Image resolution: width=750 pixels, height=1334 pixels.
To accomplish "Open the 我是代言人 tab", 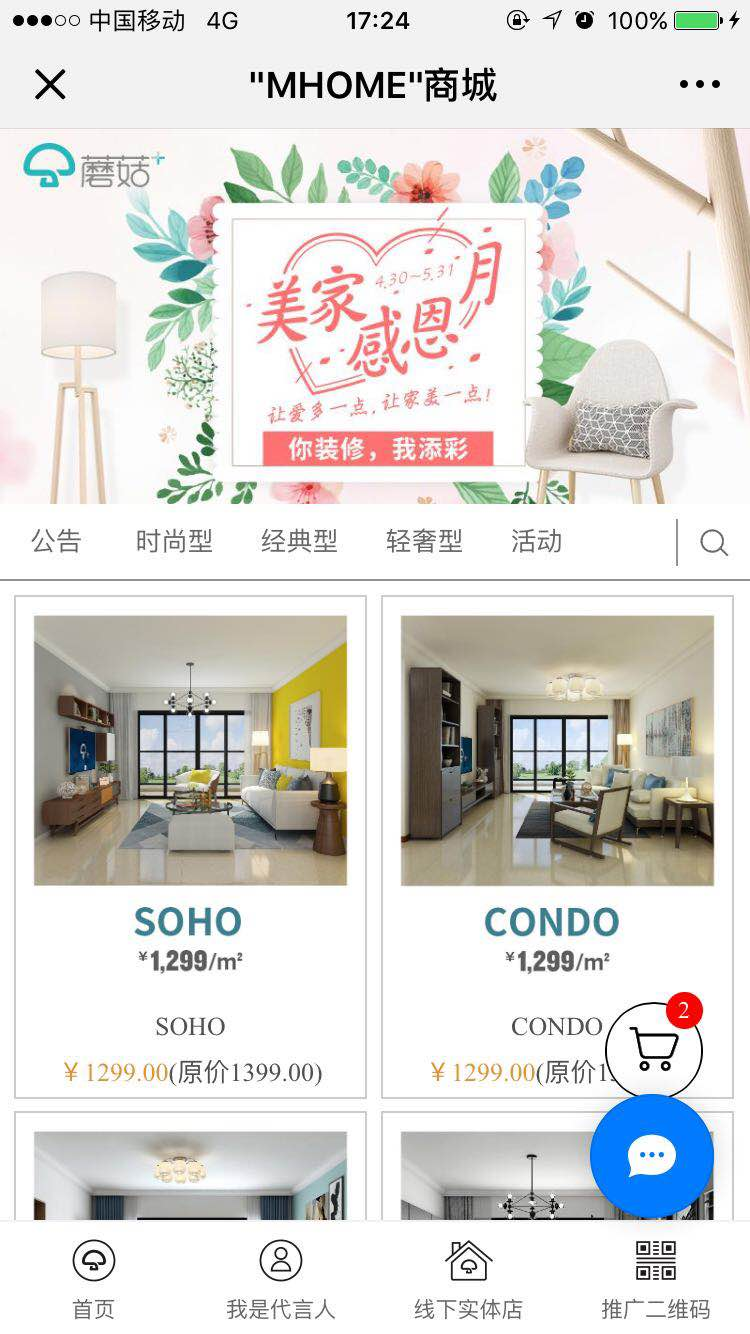I will [x=281, y=1277].
